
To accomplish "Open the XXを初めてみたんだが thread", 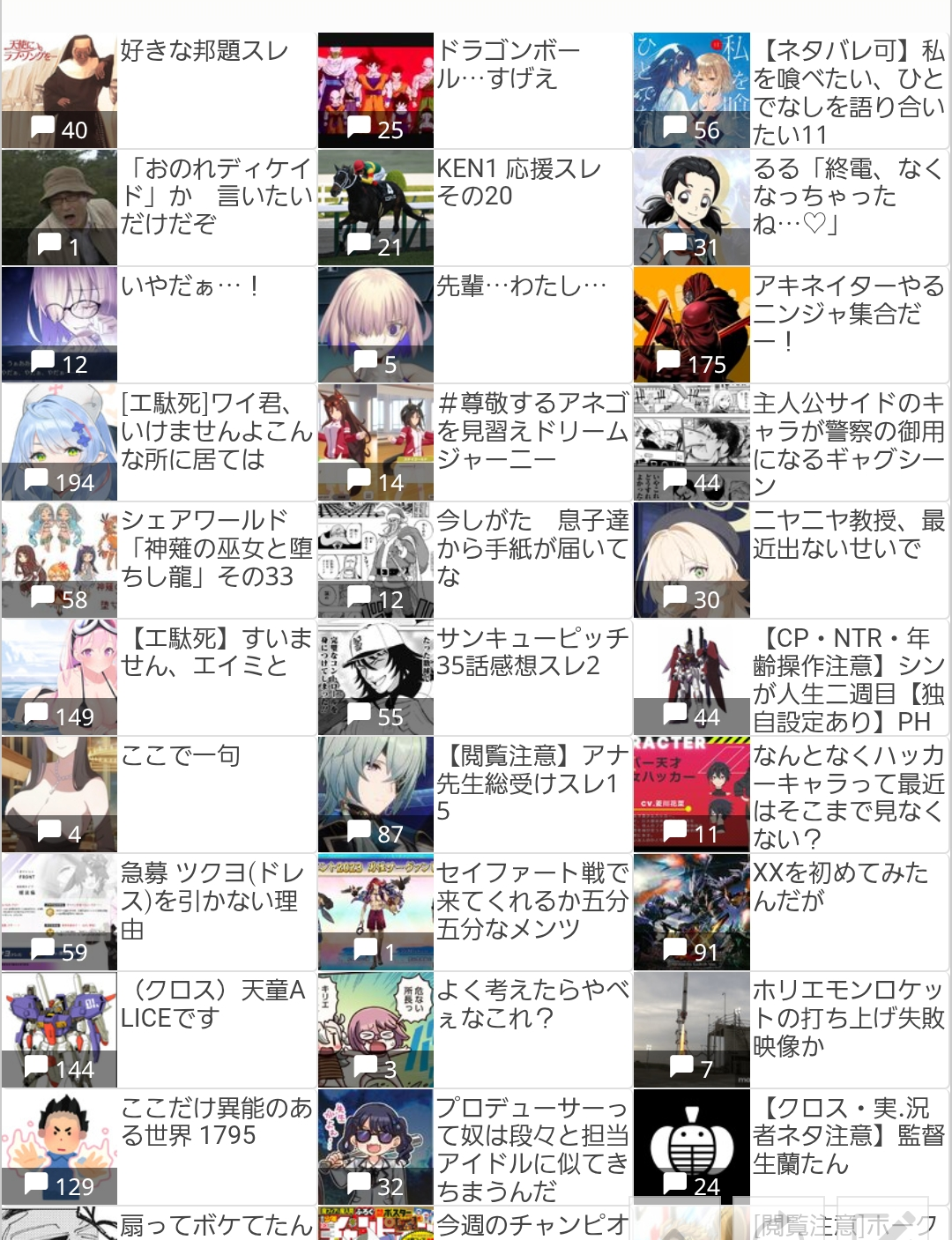I will coord(839,887).
